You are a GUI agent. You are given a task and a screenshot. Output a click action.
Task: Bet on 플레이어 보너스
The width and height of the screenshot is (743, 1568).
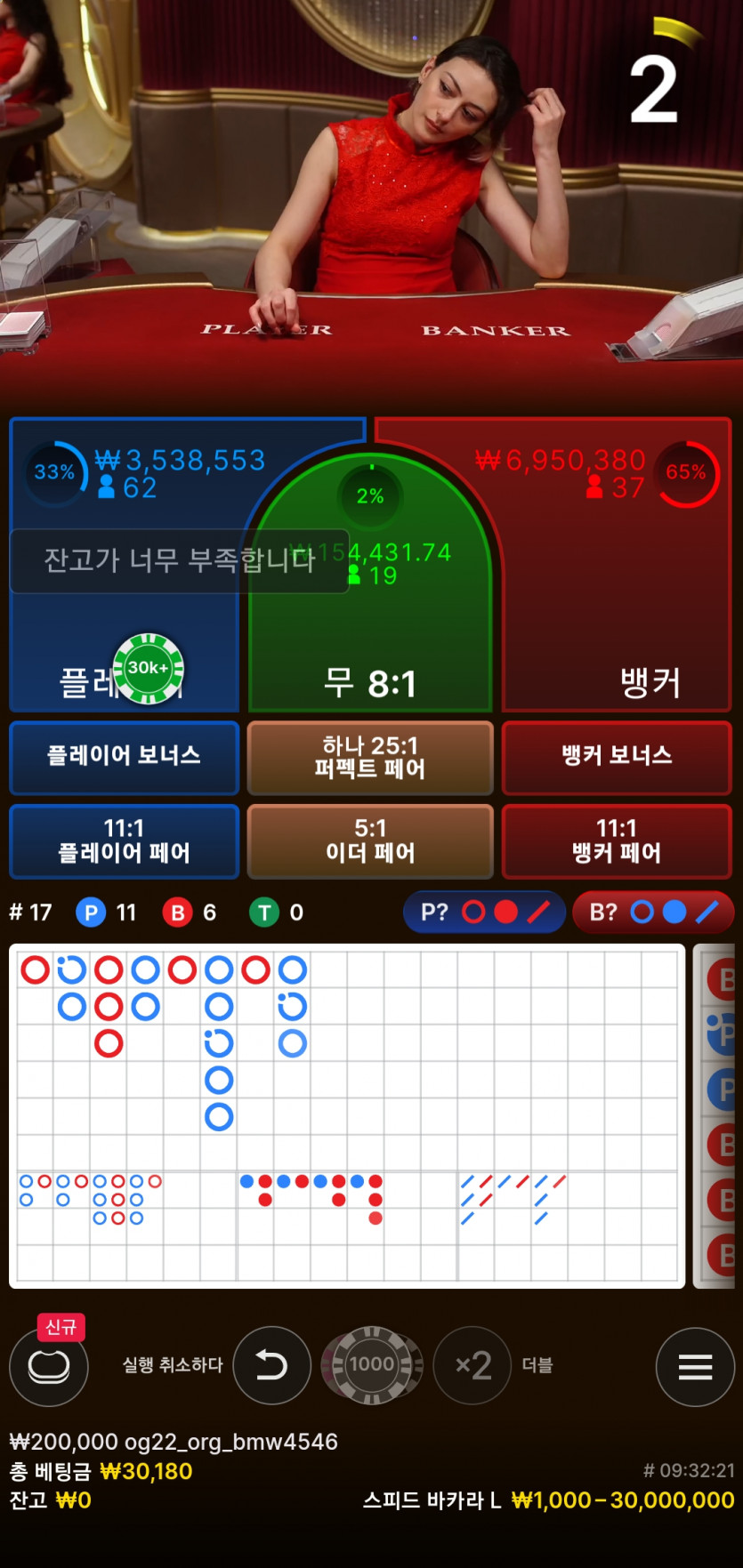125,757
